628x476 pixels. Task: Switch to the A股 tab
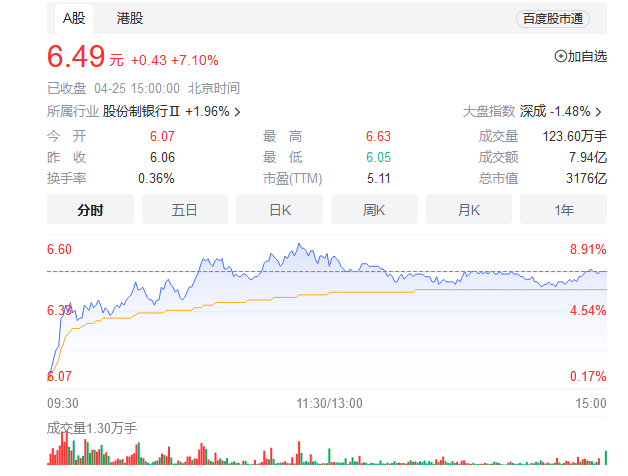click(75, 18)
